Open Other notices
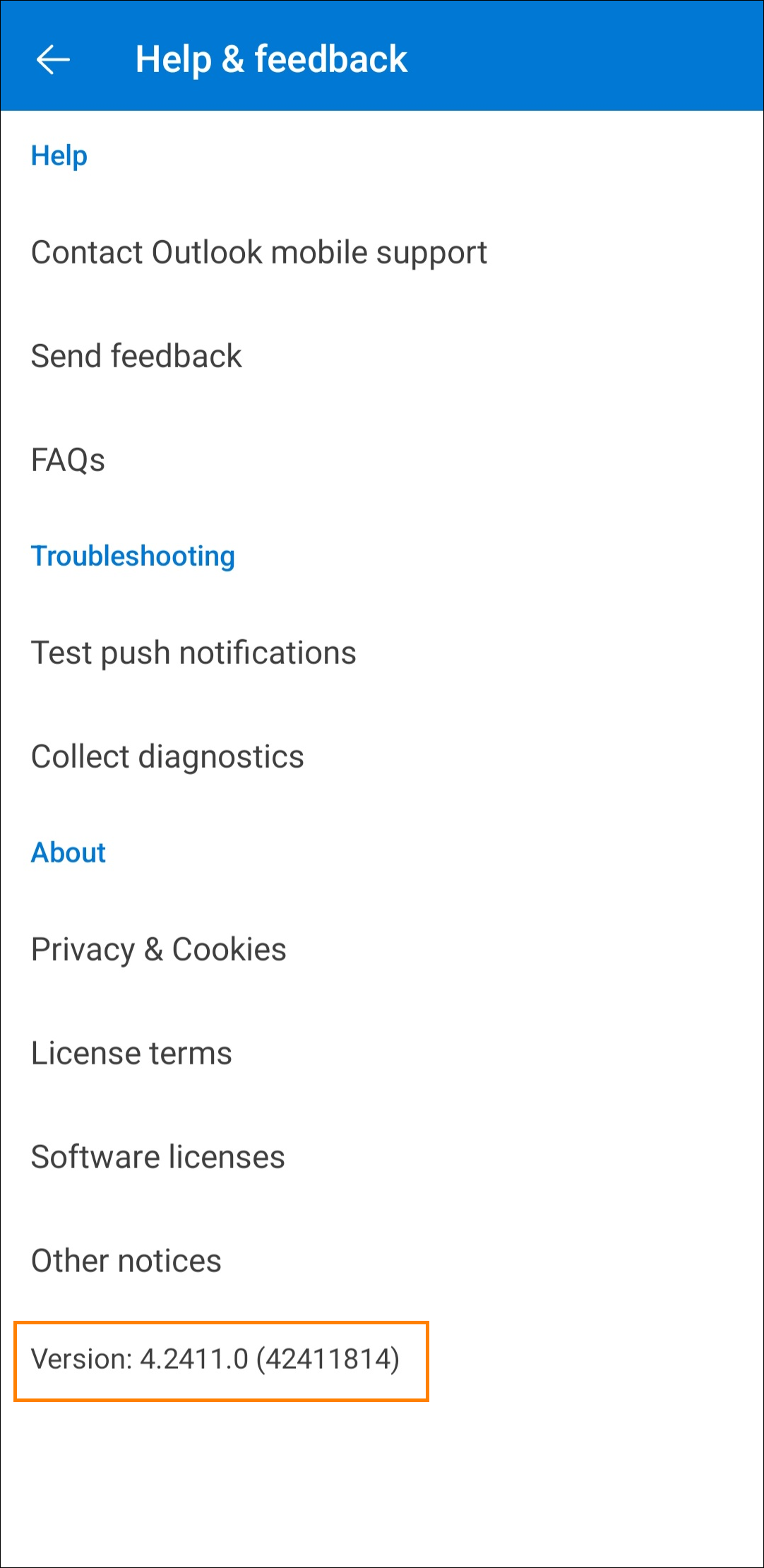 [382, 1261]
